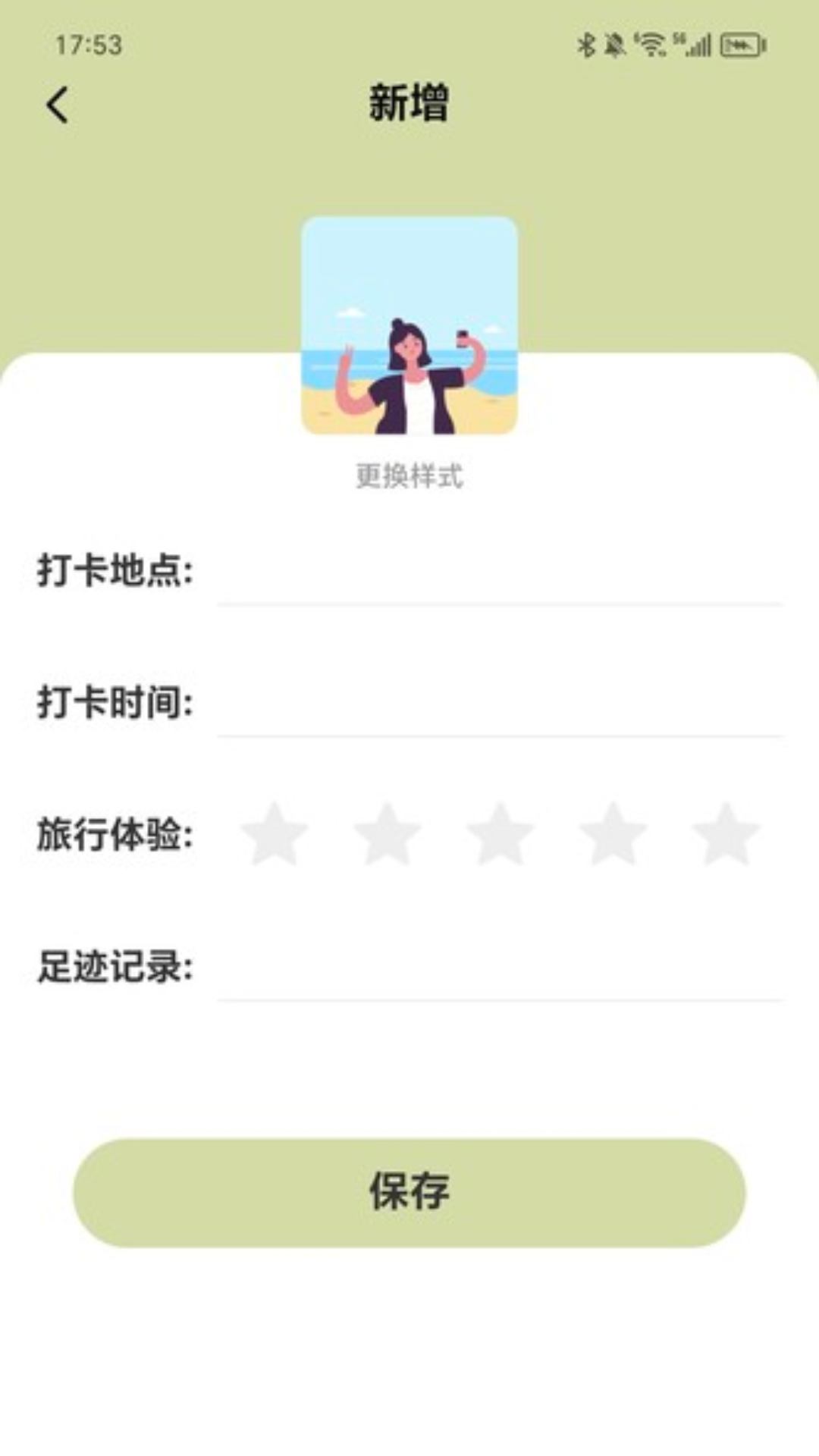Image resolution: width=819 pixels, height=1456 pixels.
Task: Open the 打卡时间 field
Action: [x=499, y=704]
